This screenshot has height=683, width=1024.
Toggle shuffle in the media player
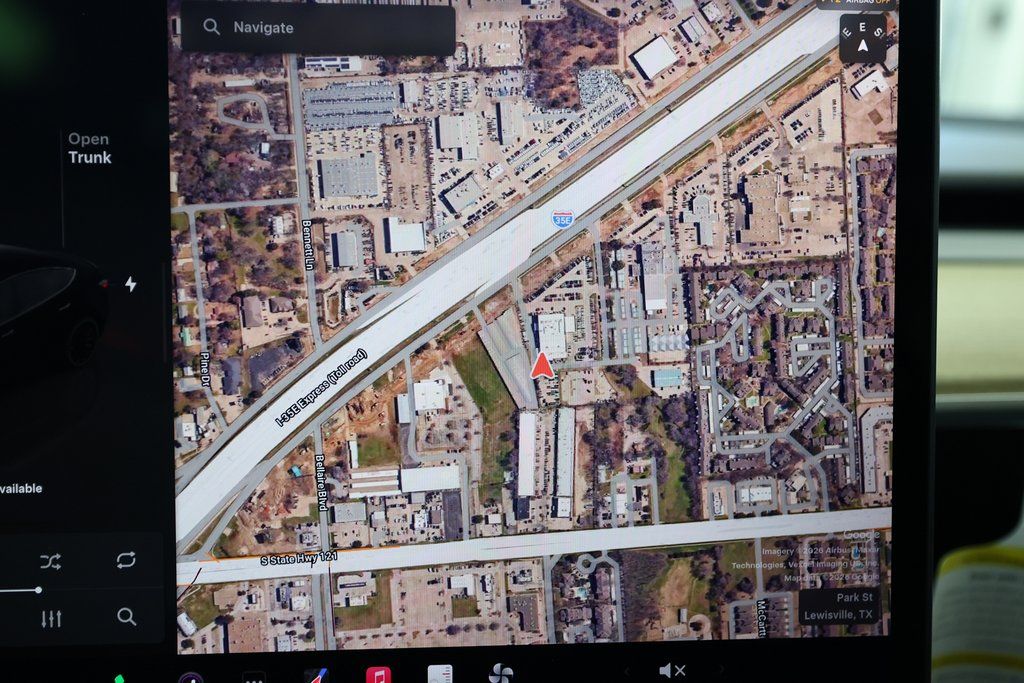50,561
